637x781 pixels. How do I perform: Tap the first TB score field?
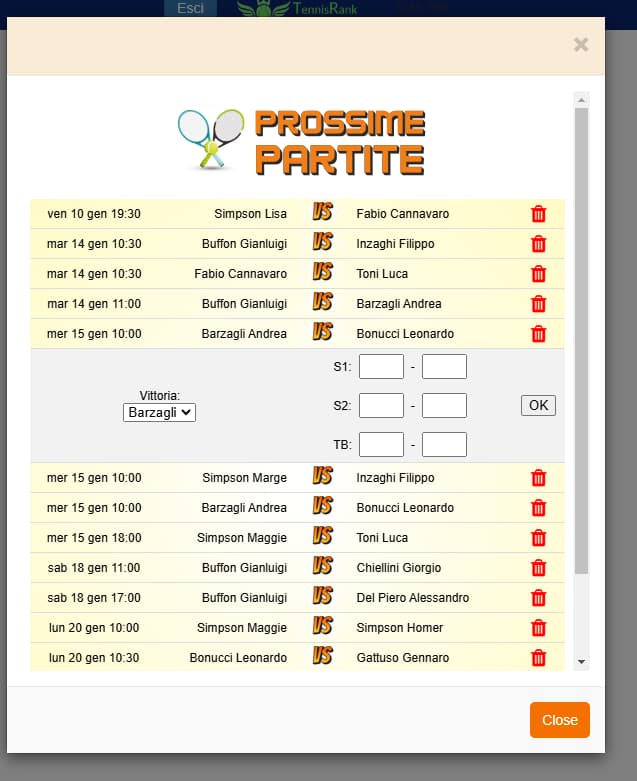381,444
